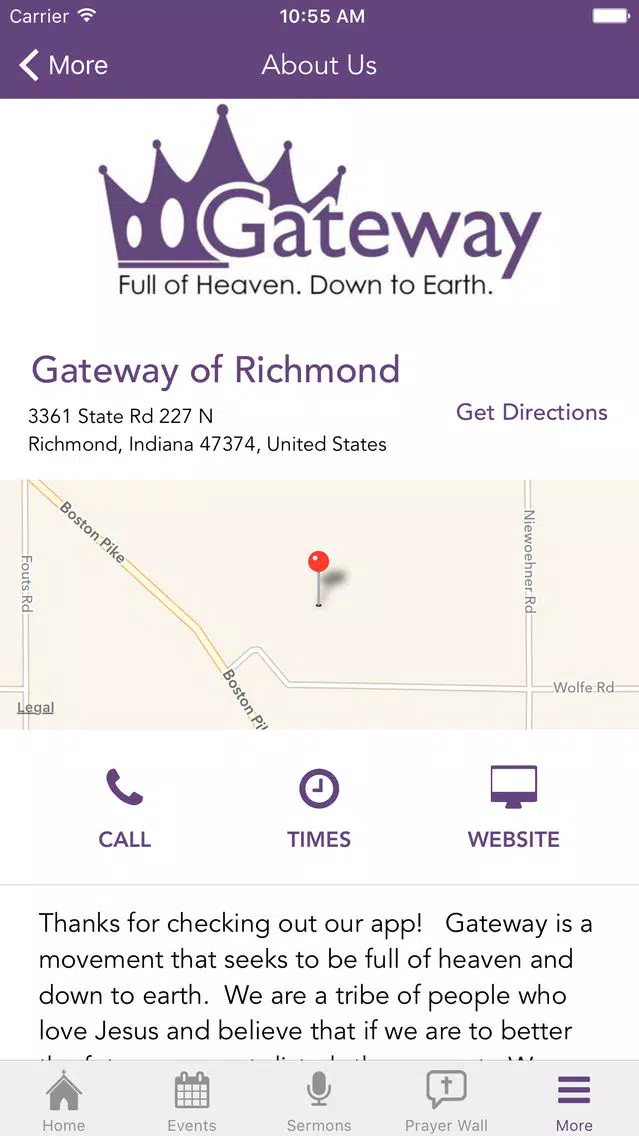Open the church website
The width and height of the screenshot is (639, 1136).
point(514,809)
